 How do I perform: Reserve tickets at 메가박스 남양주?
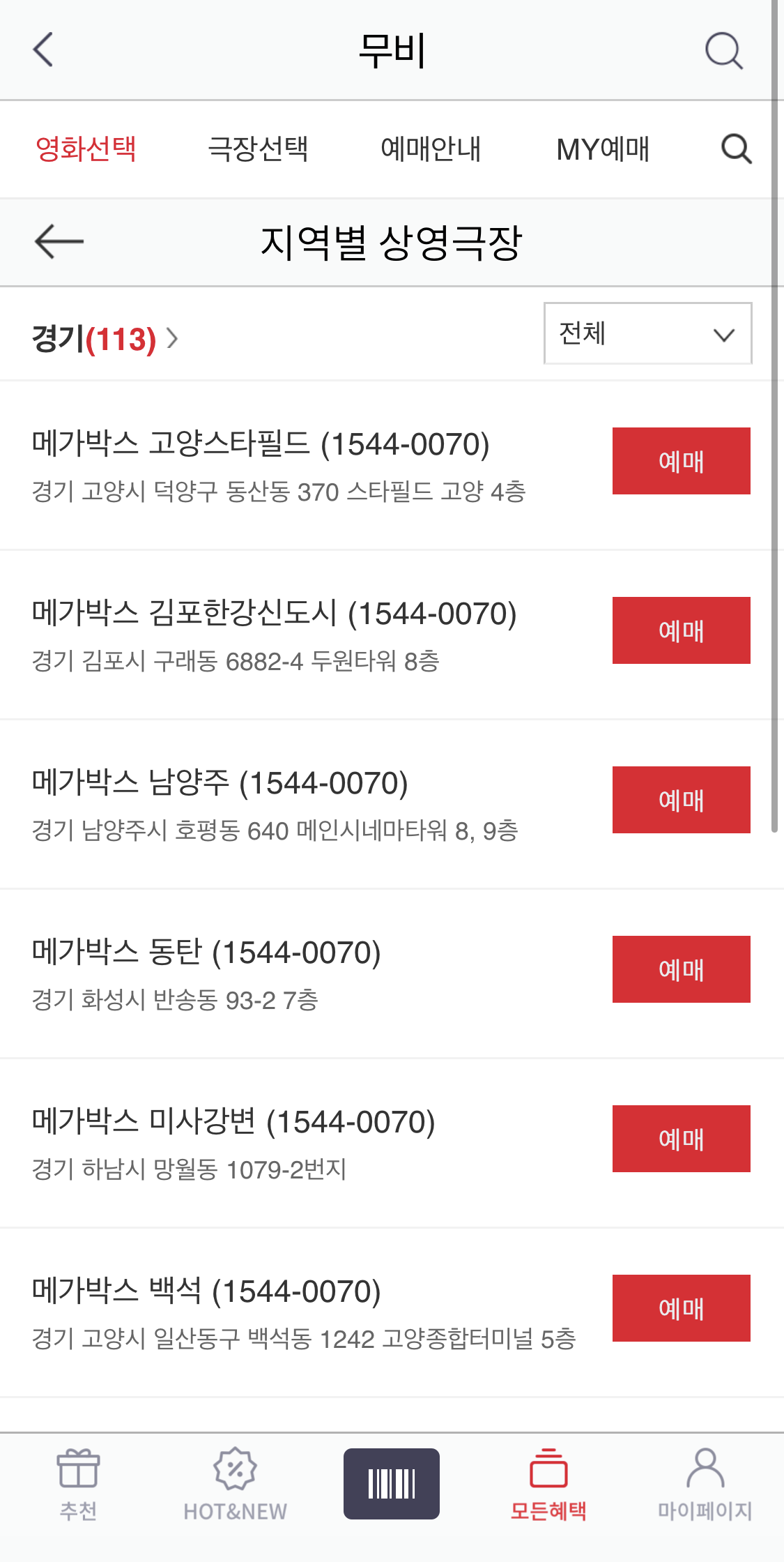pos(681,800)
